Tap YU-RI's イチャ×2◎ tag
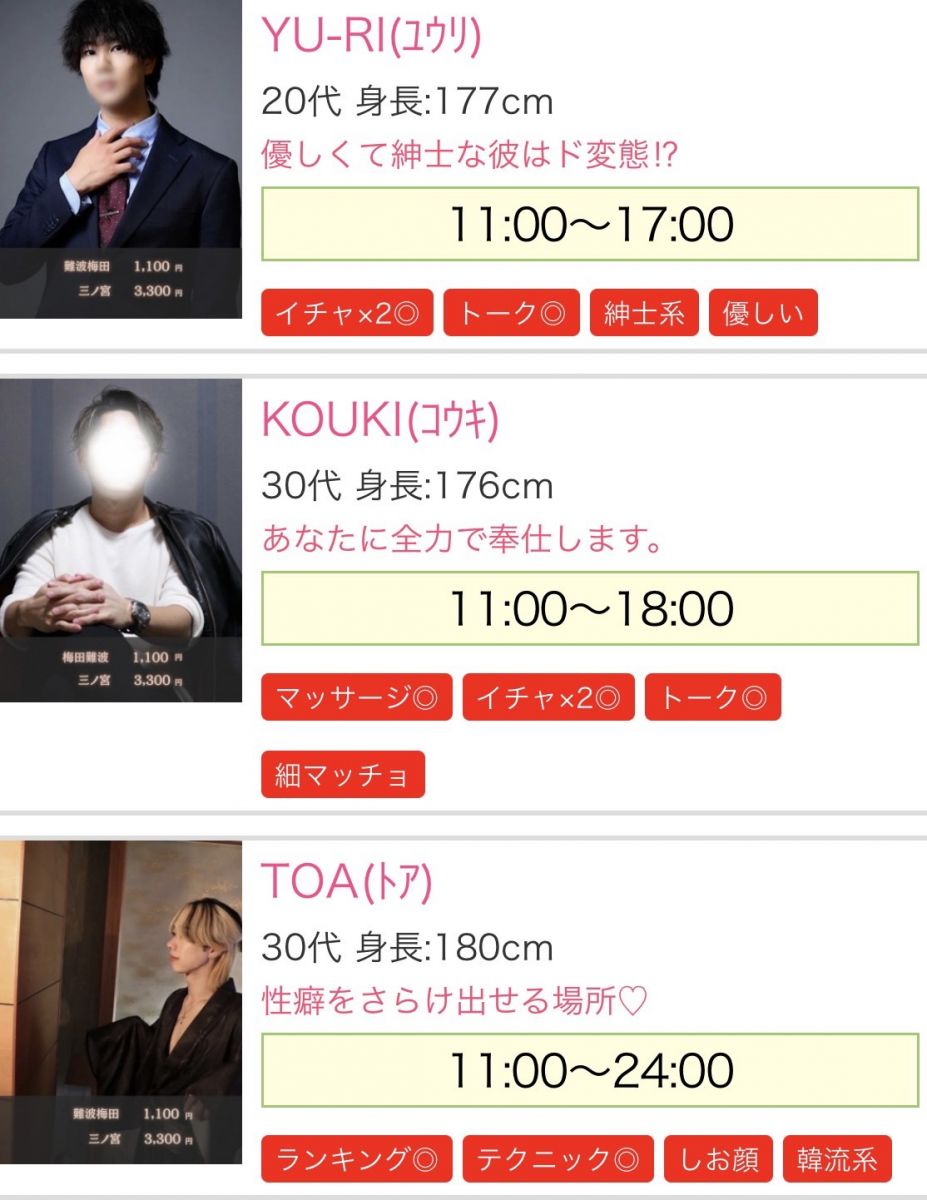 click(x=347, y=314)
